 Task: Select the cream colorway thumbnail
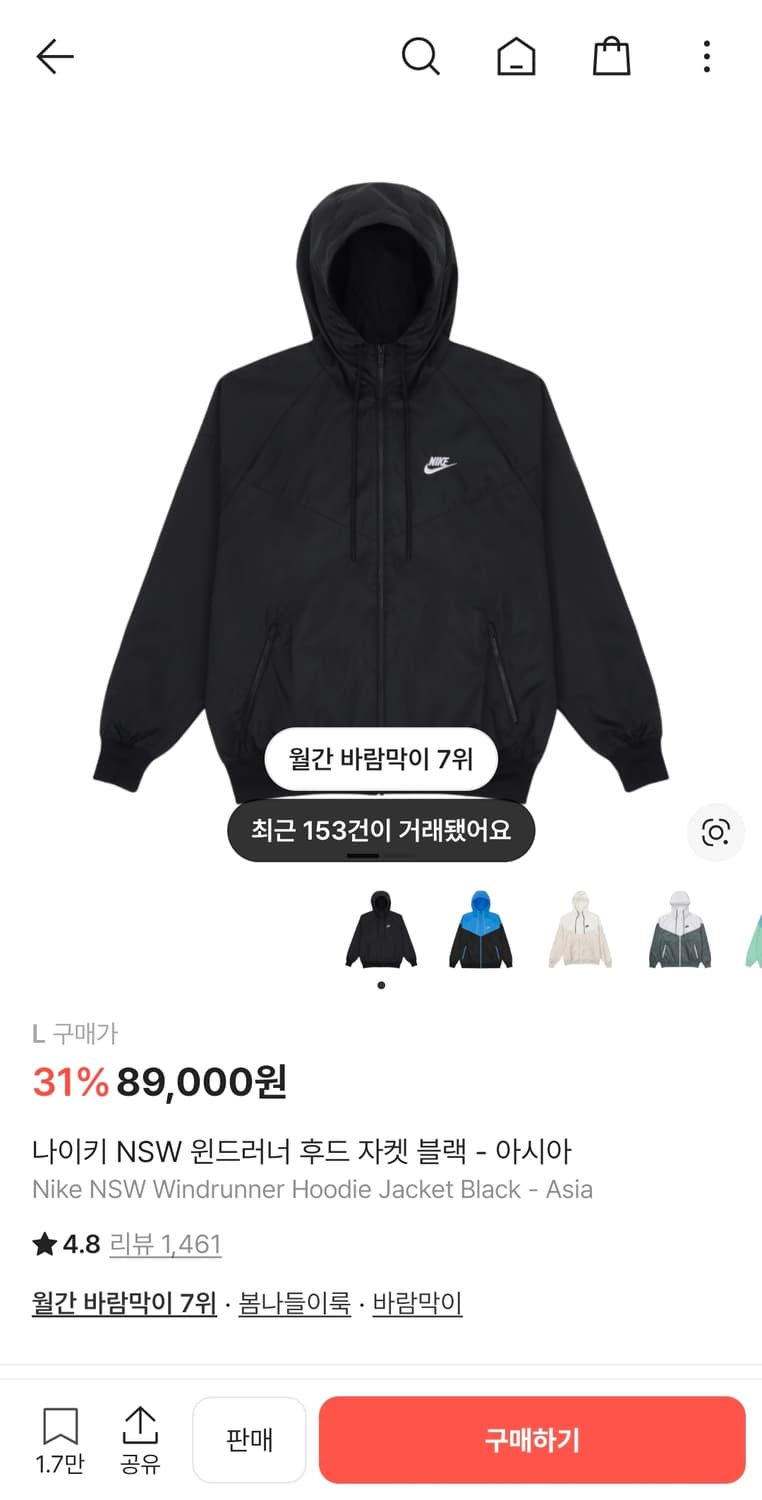point(581,930)
